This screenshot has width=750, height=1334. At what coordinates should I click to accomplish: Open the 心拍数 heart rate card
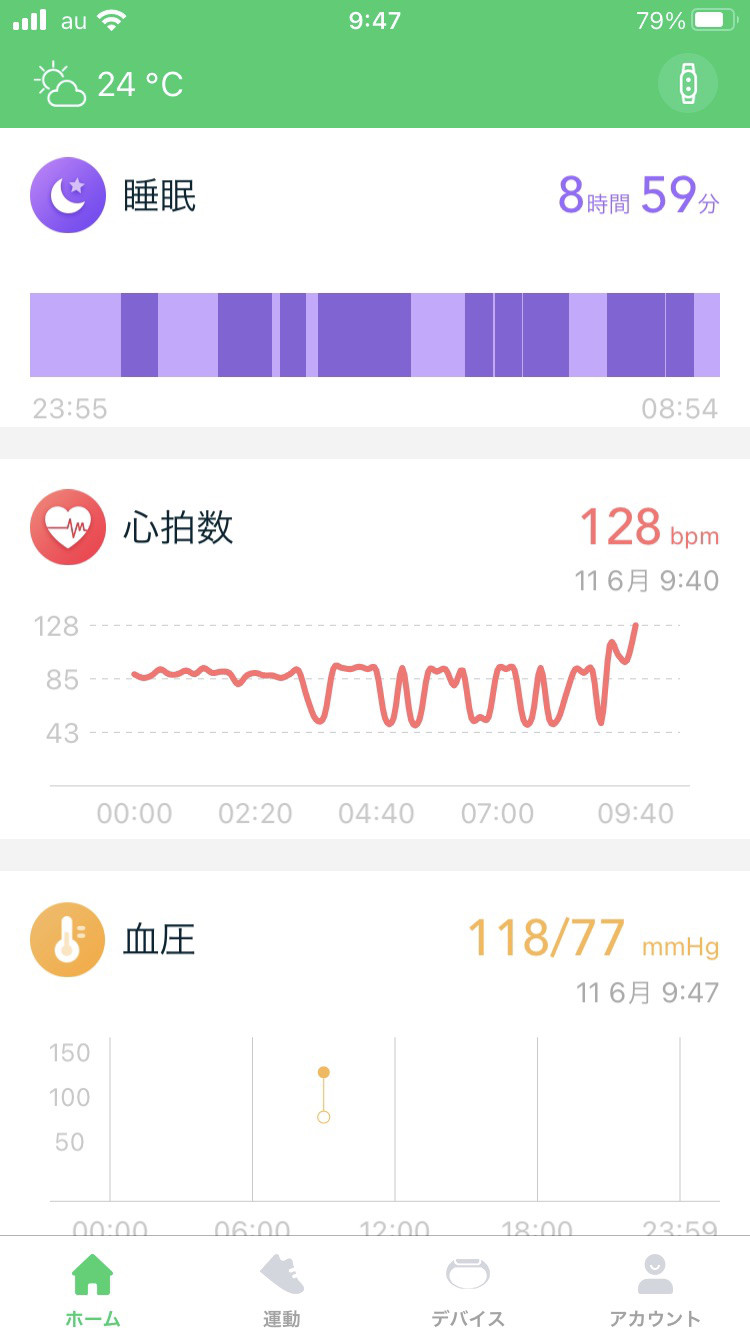click(x=375, y=649)
